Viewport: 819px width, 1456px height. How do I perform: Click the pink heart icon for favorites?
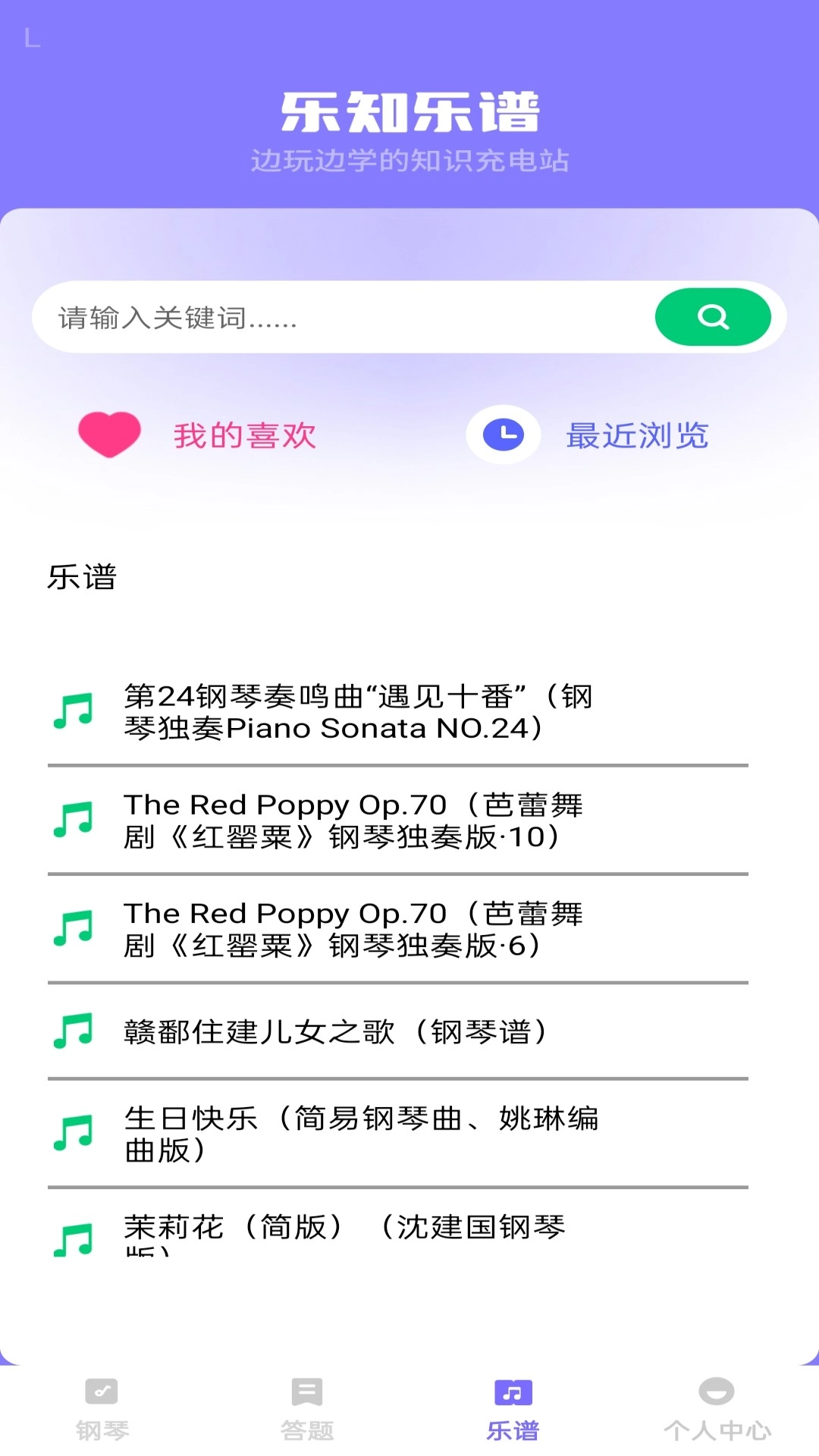(x=108, y=435)
